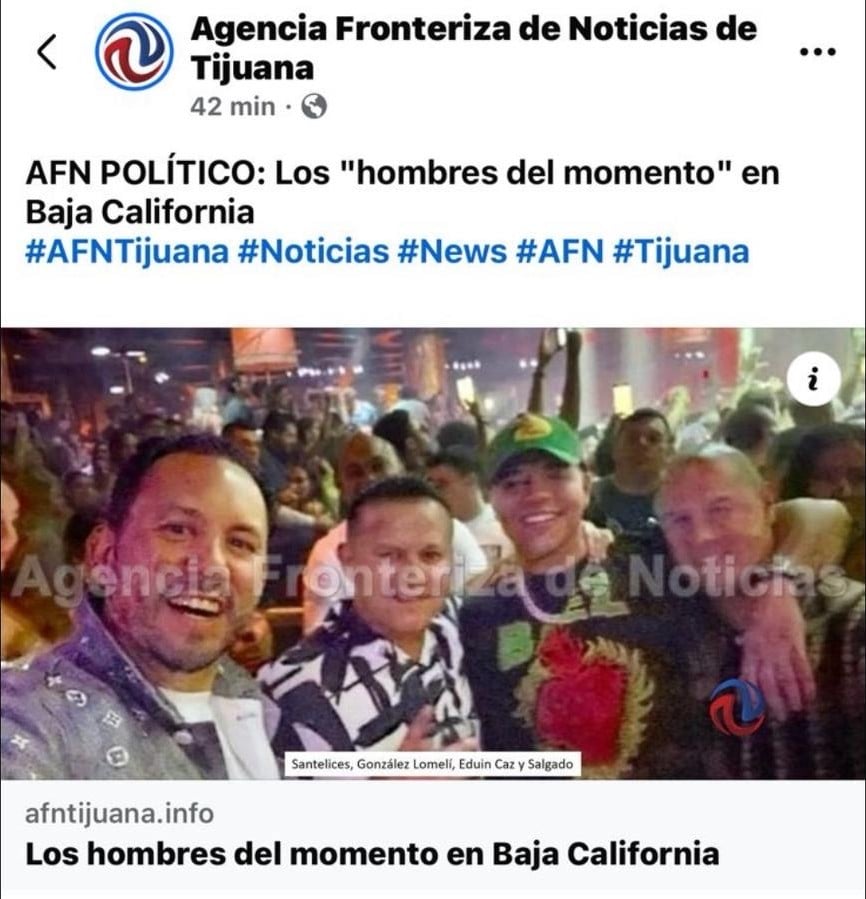Go back using the back arrow

click(46, 51)
